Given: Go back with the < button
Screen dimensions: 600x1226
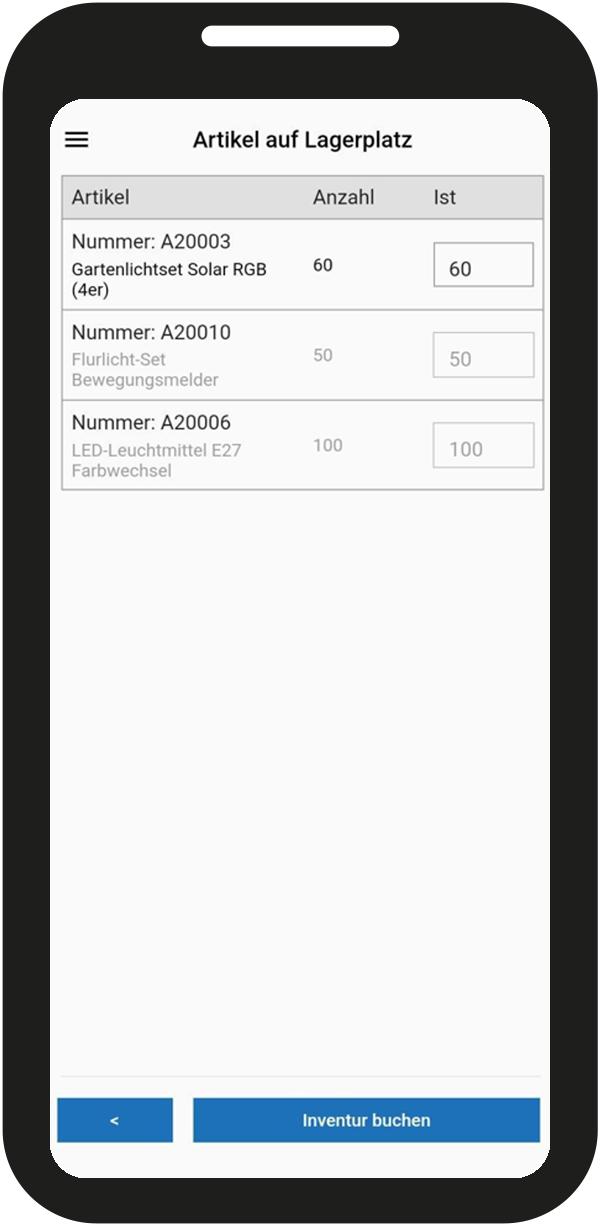Looking at the screenshot, I should coord(115,1120).
